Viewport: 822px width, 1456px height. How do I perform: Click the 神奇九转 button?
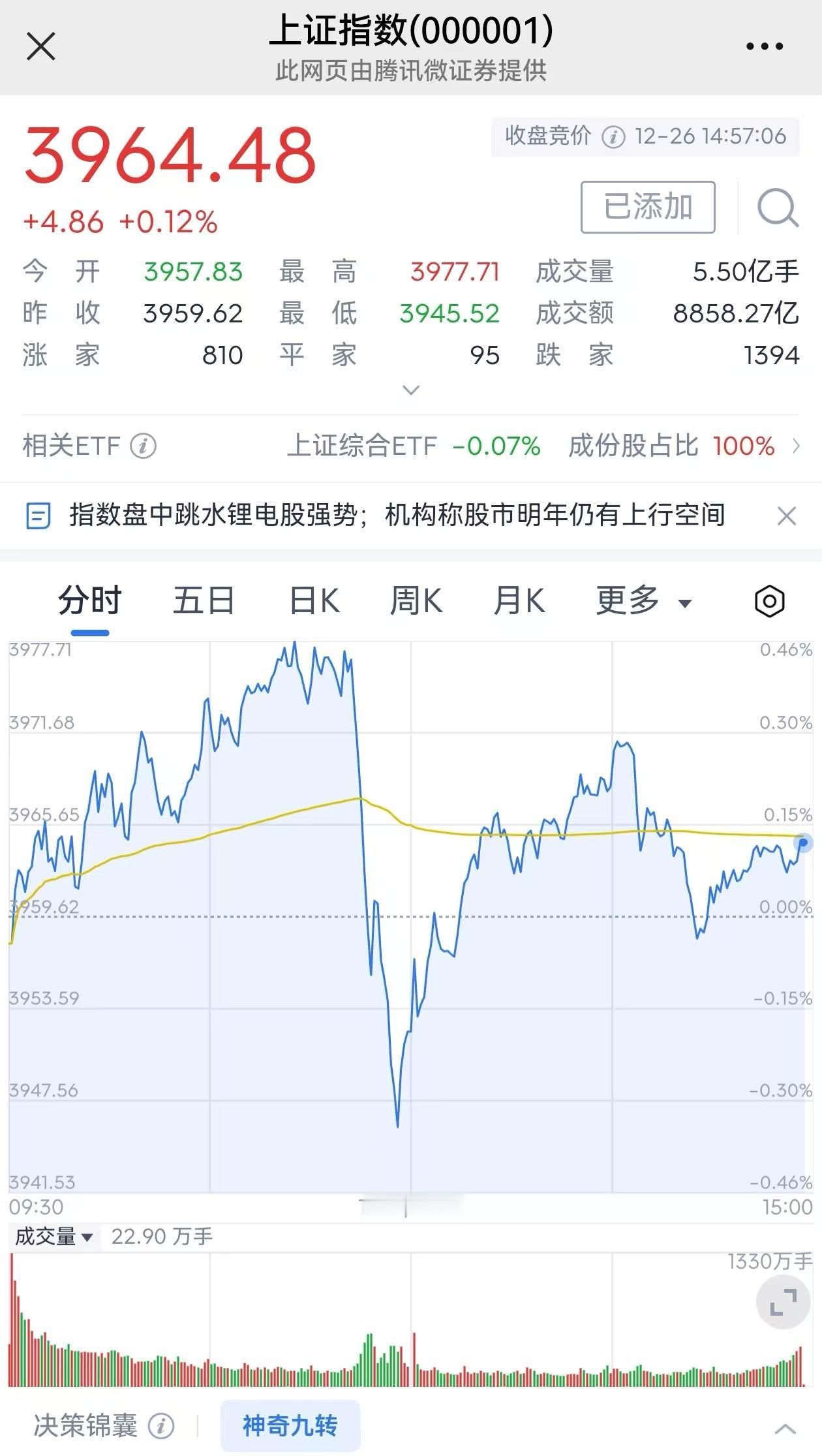[290, 1424]
